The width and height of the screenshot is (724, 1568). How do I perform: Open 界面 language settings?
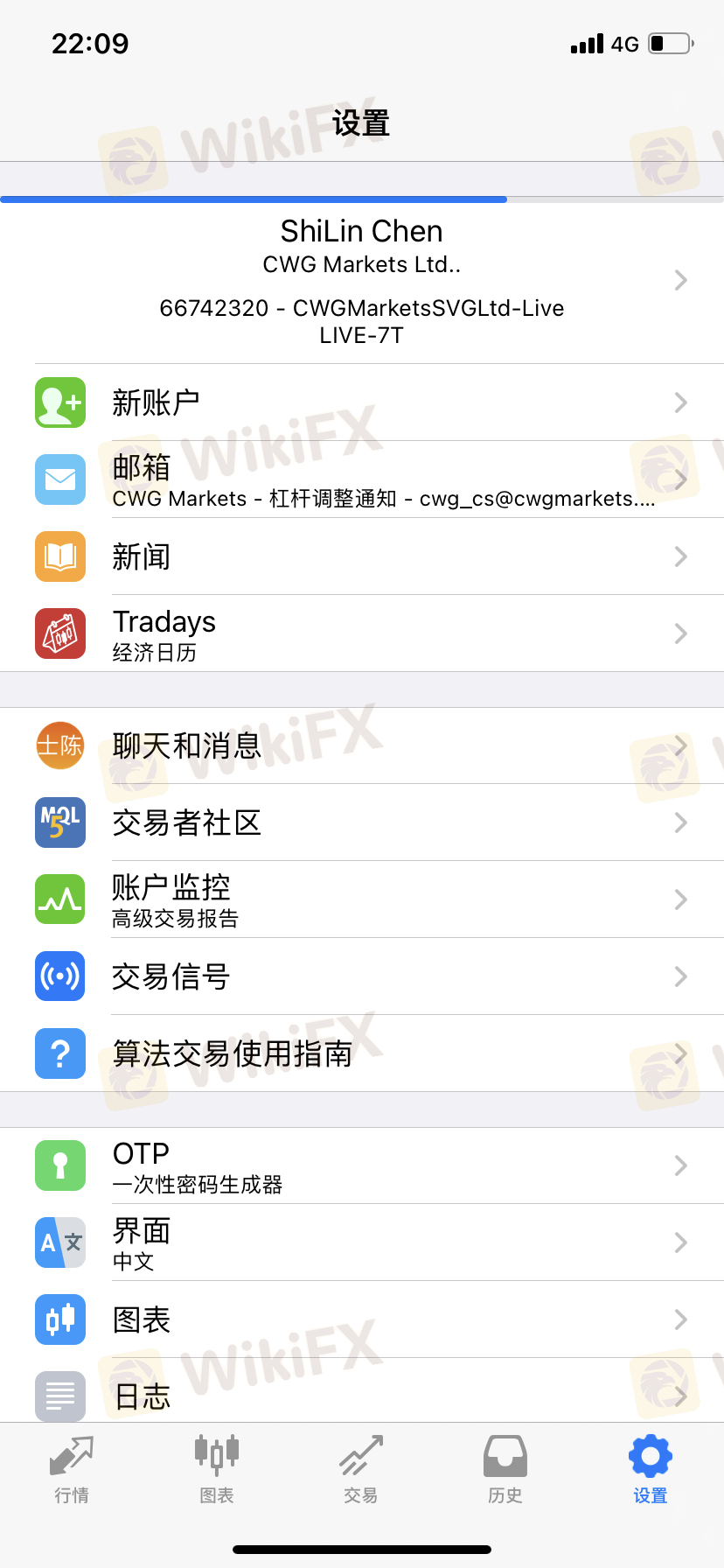(x=362, y=1242)
